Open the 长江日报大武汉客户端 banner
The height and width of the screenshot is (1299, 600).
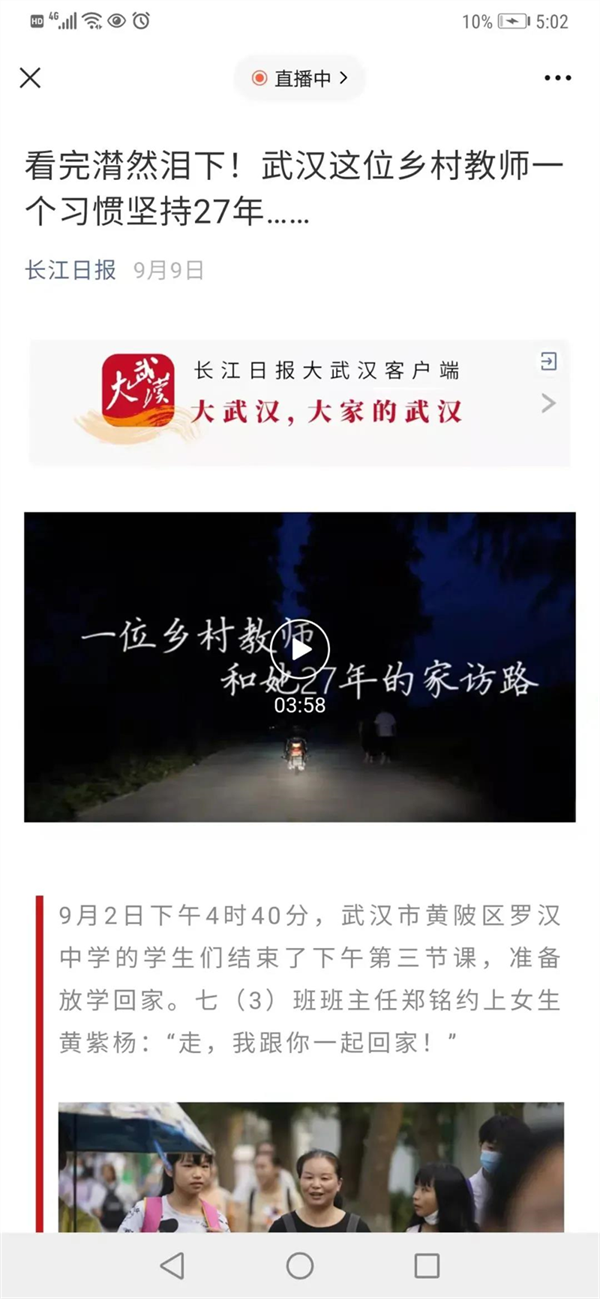[300, 402]
